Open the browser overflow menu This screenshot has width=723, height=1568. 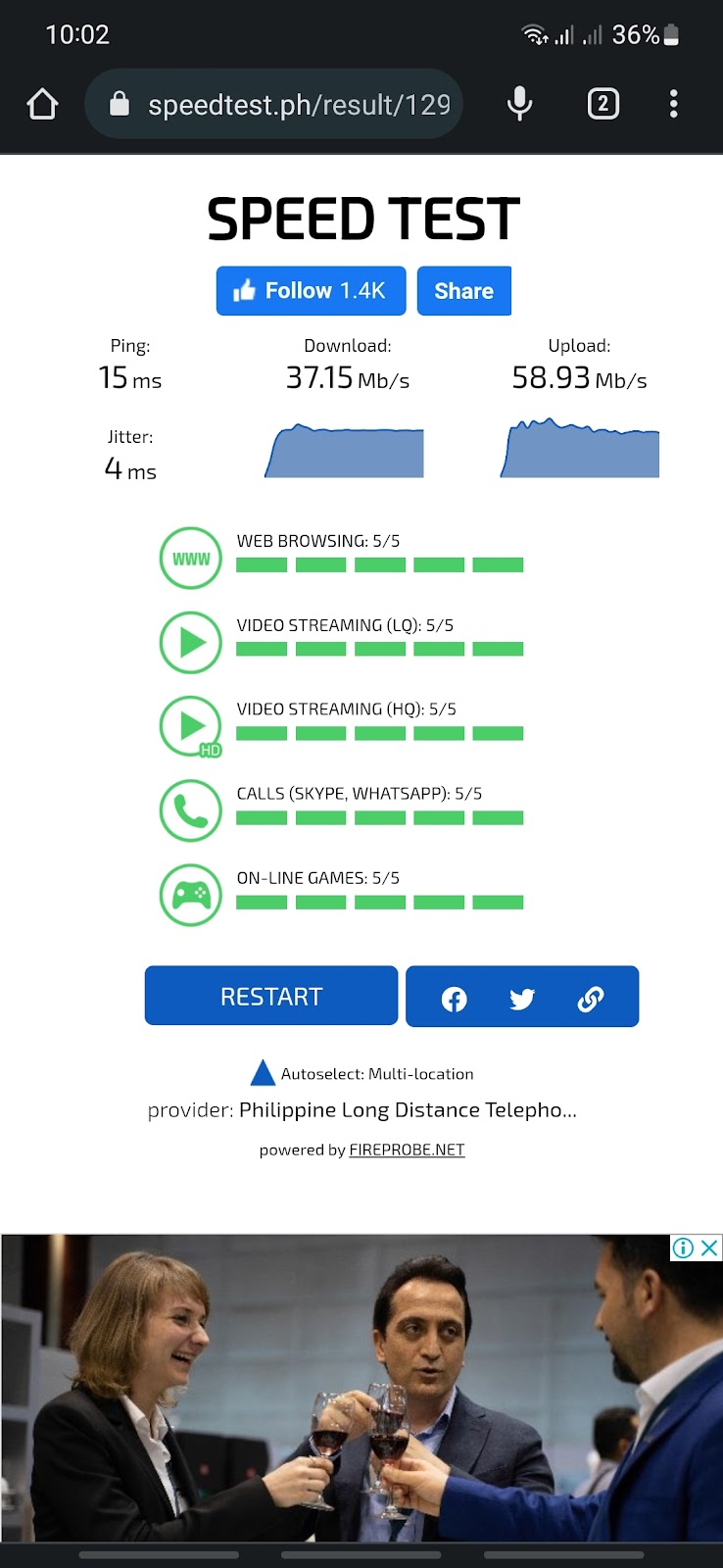point(673,104)
